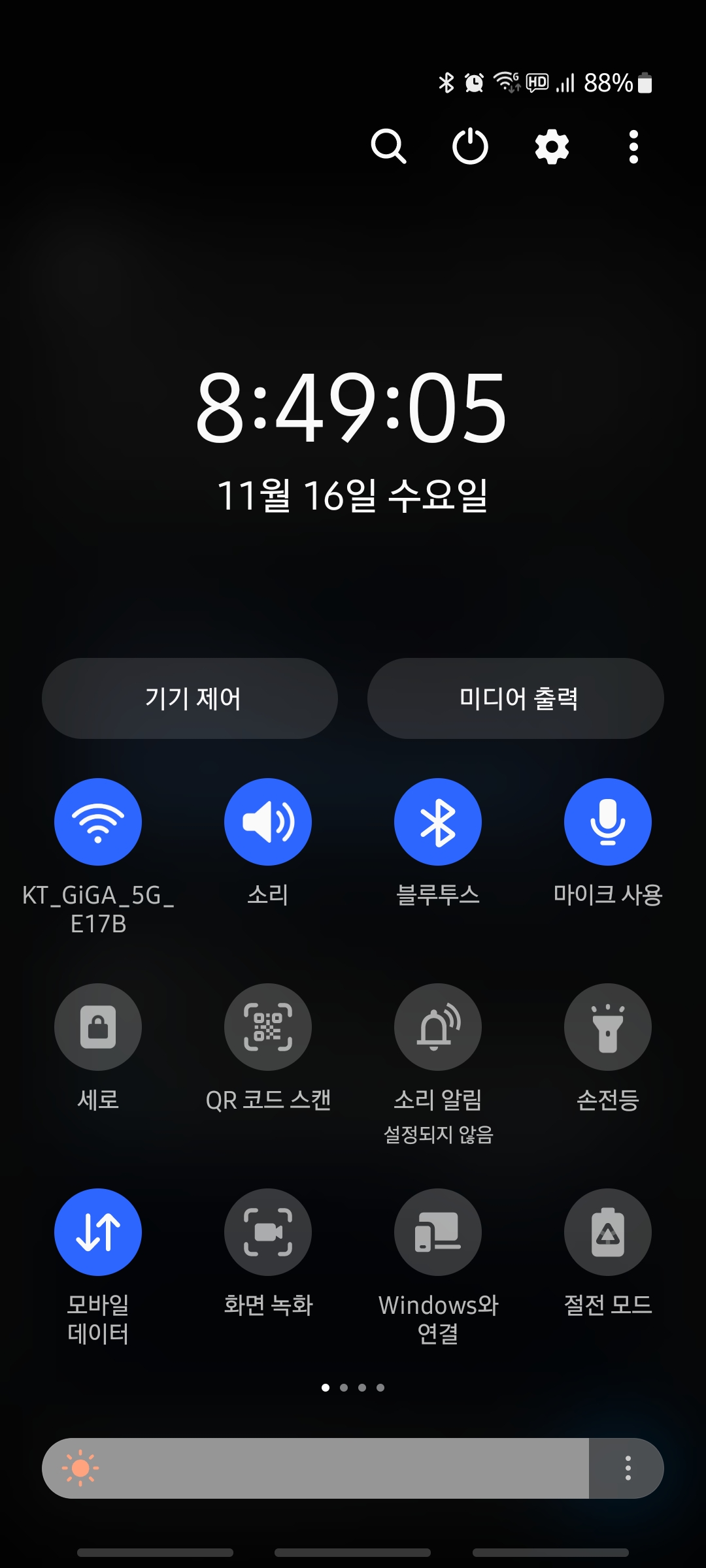Viewport: 706px width, 1568px height.
Task: Turn off 마이크 사용 microphone access
Action: [x=607, y=822]
